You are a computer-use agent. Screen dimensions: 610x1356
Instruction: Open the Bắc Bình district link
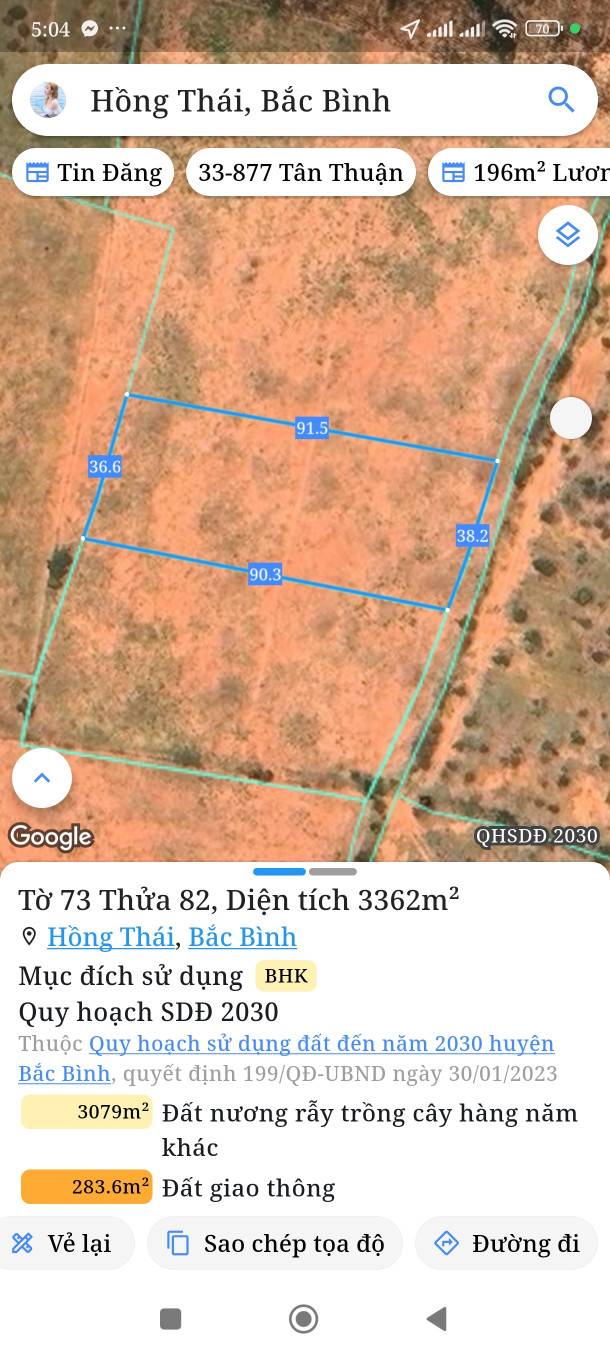point(243,937)
